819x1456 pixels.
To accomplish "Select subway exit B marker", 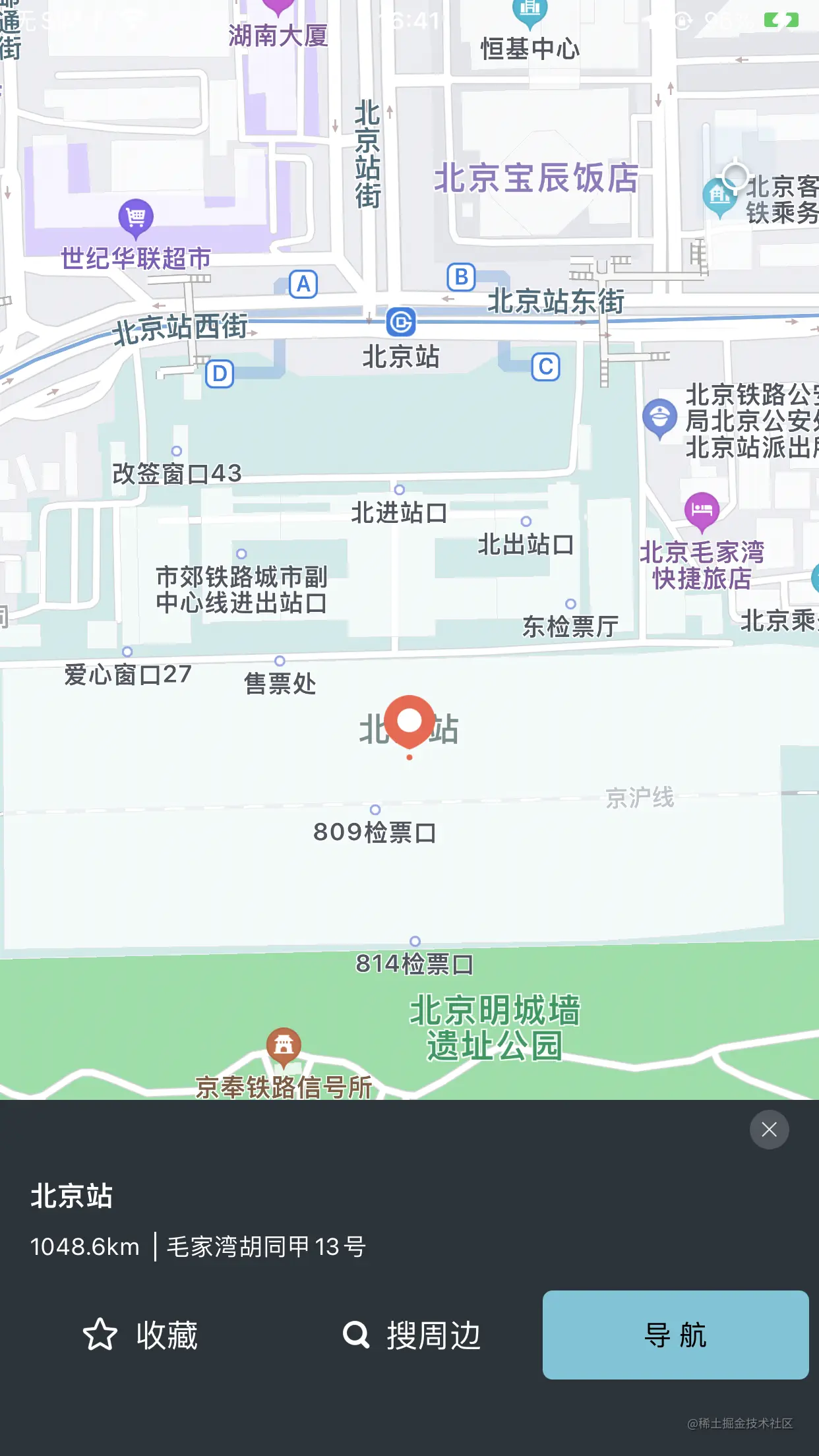I will point(462,277).
